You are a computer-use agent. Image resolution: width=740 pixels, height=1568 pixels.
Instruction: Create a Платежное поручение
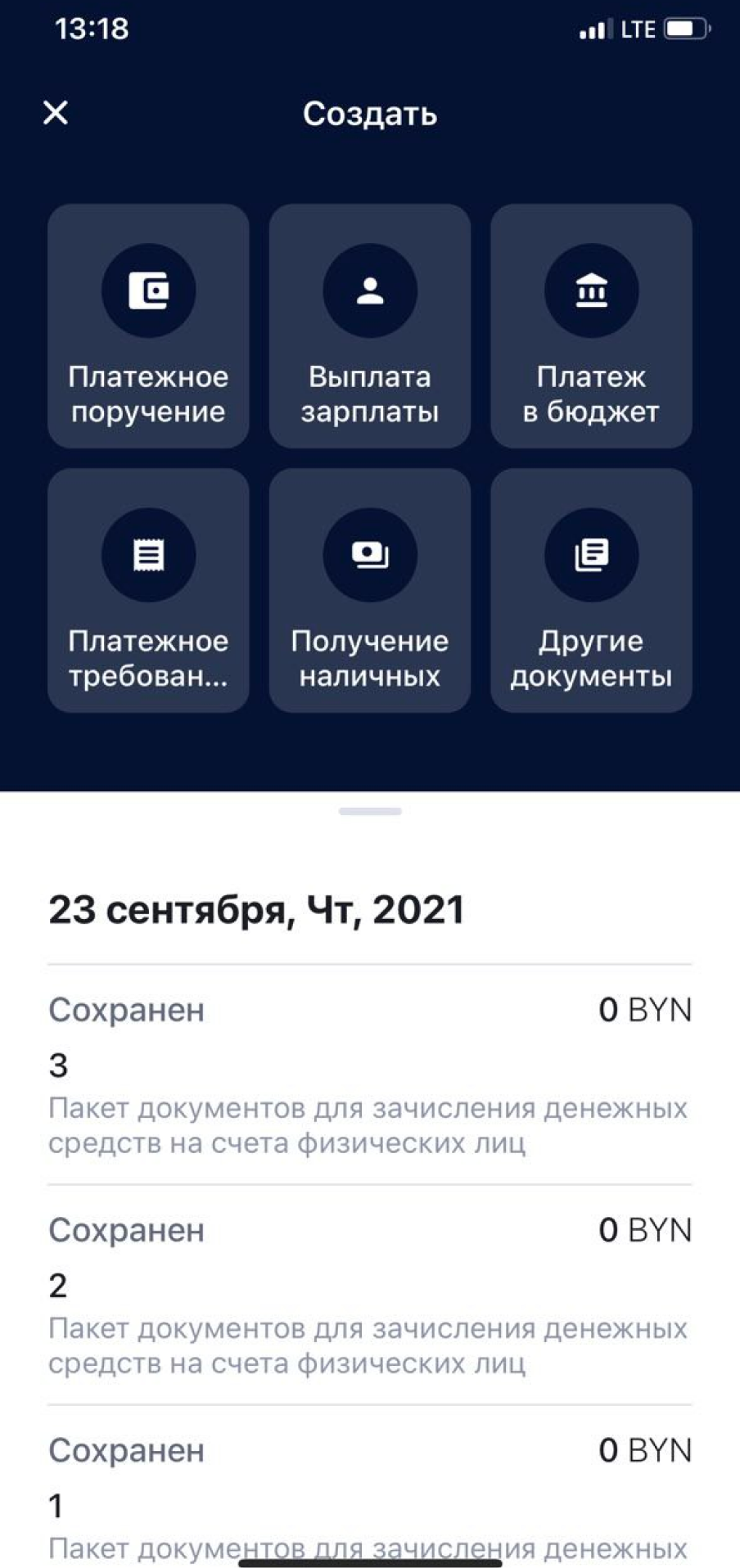tap(148, 326)
